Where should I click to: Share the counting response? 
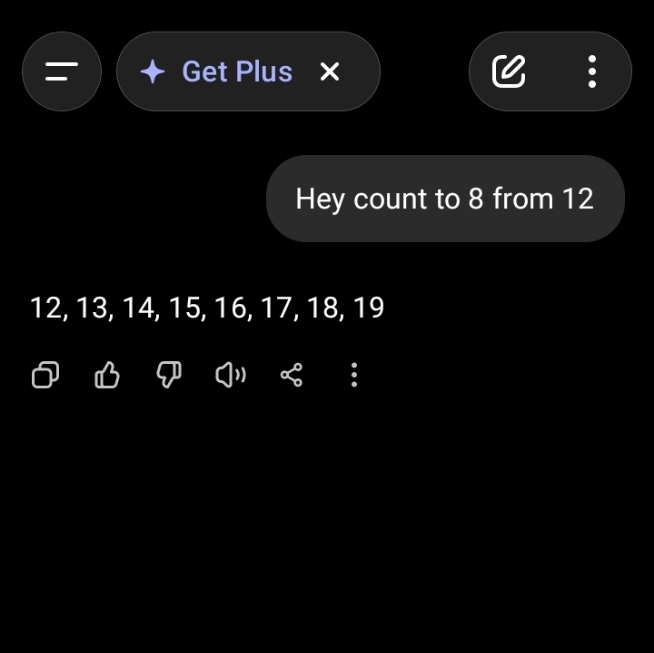pyautogui.click(x=292, y=375)
